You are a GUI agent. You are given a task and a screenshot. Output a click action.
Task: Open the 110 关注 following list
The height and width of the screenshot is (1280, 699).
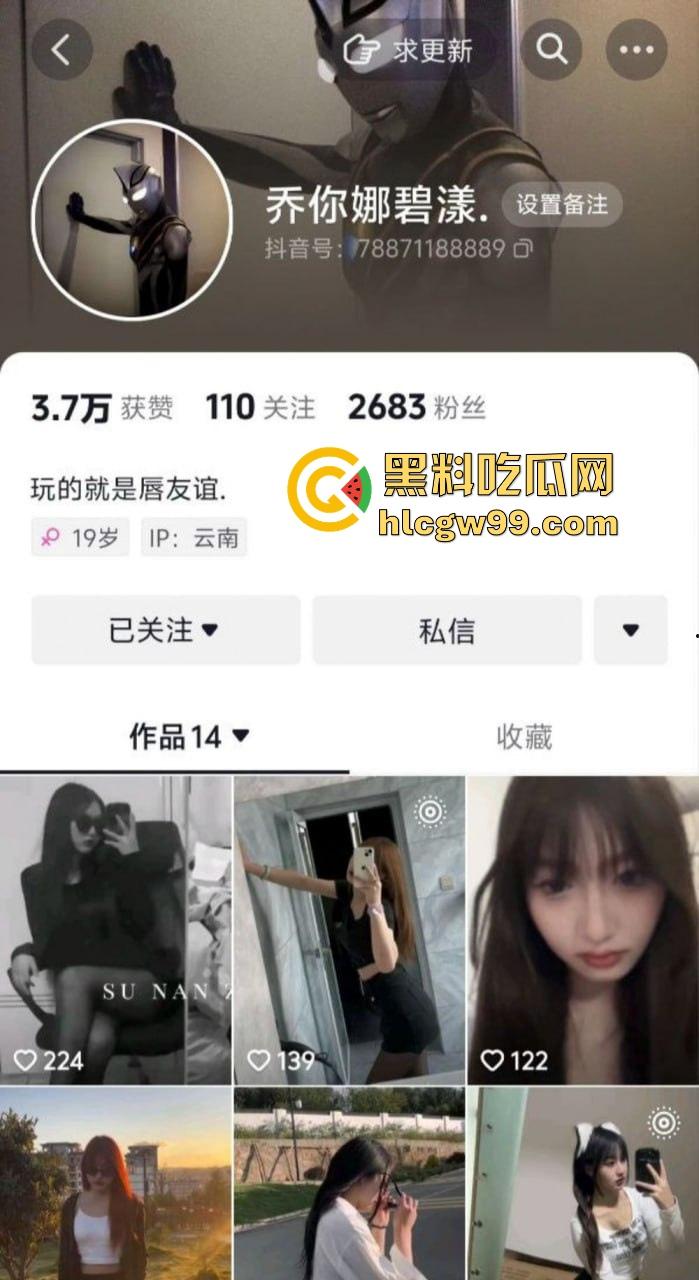[x=260, y=407]
